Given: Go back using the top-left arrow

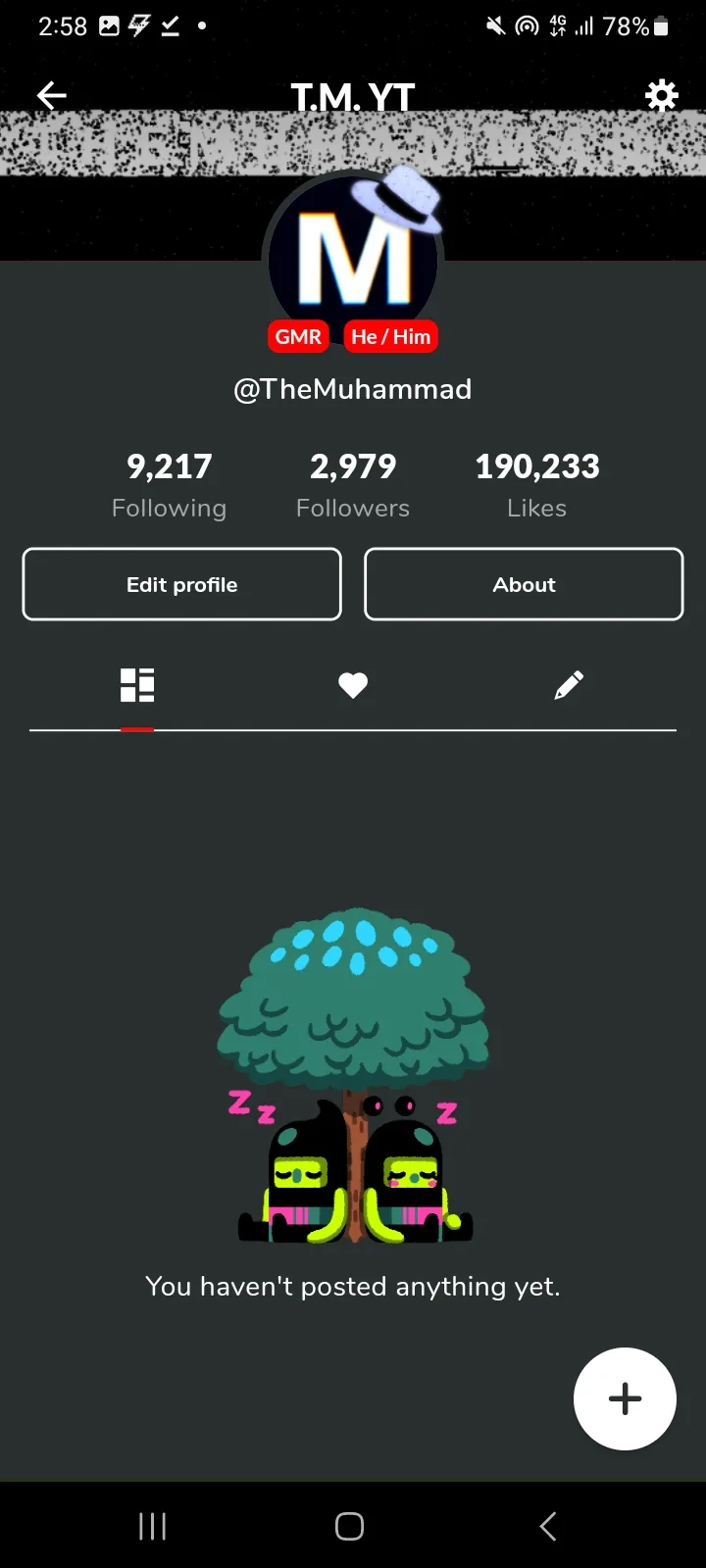Looking at the screenshot, I should (x=52, y=95).
